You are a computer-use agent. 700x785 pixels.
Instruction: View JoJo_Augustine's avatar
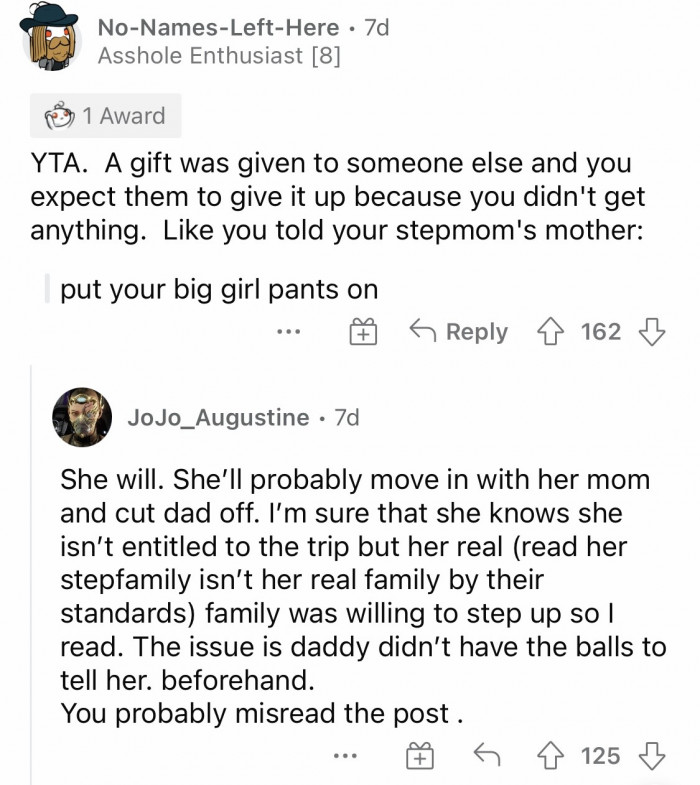pos(83,418)
